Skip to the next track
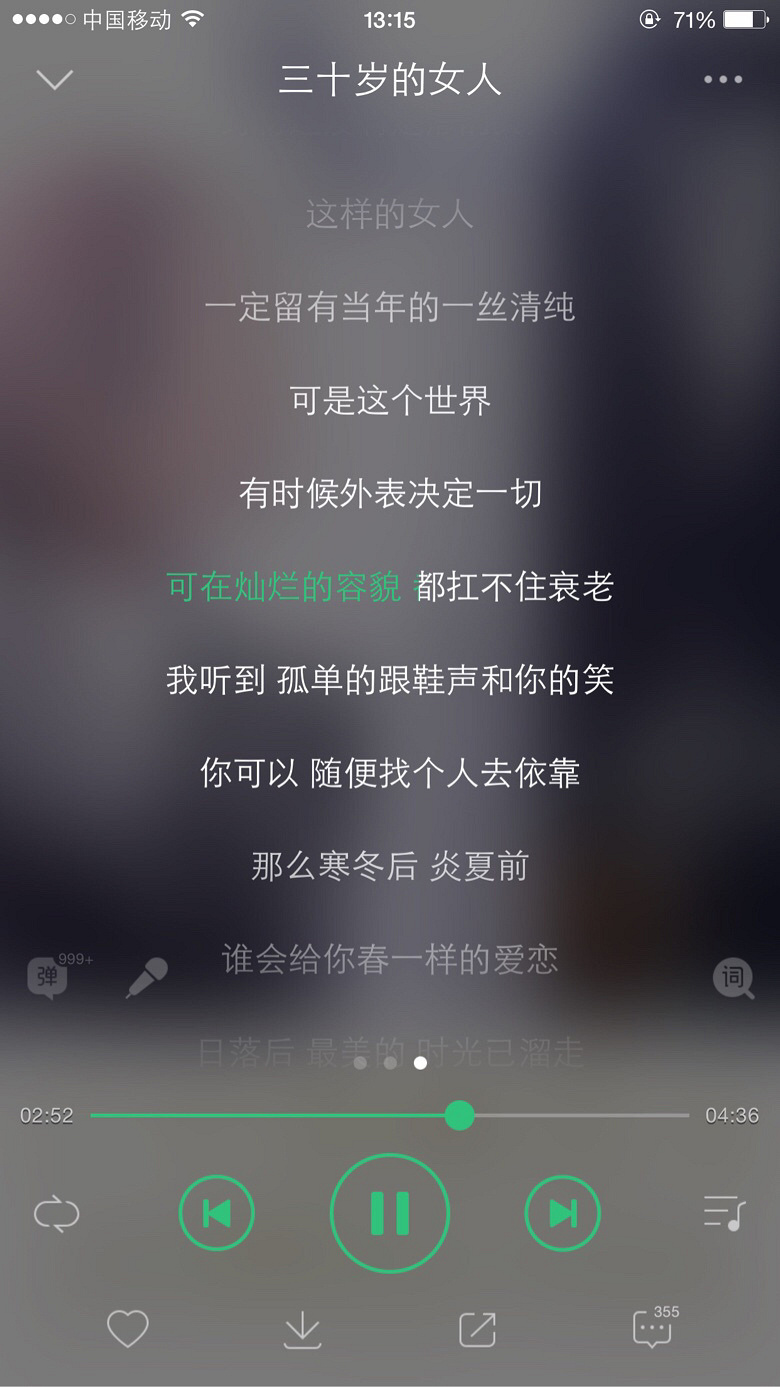 pos(562,1213)
